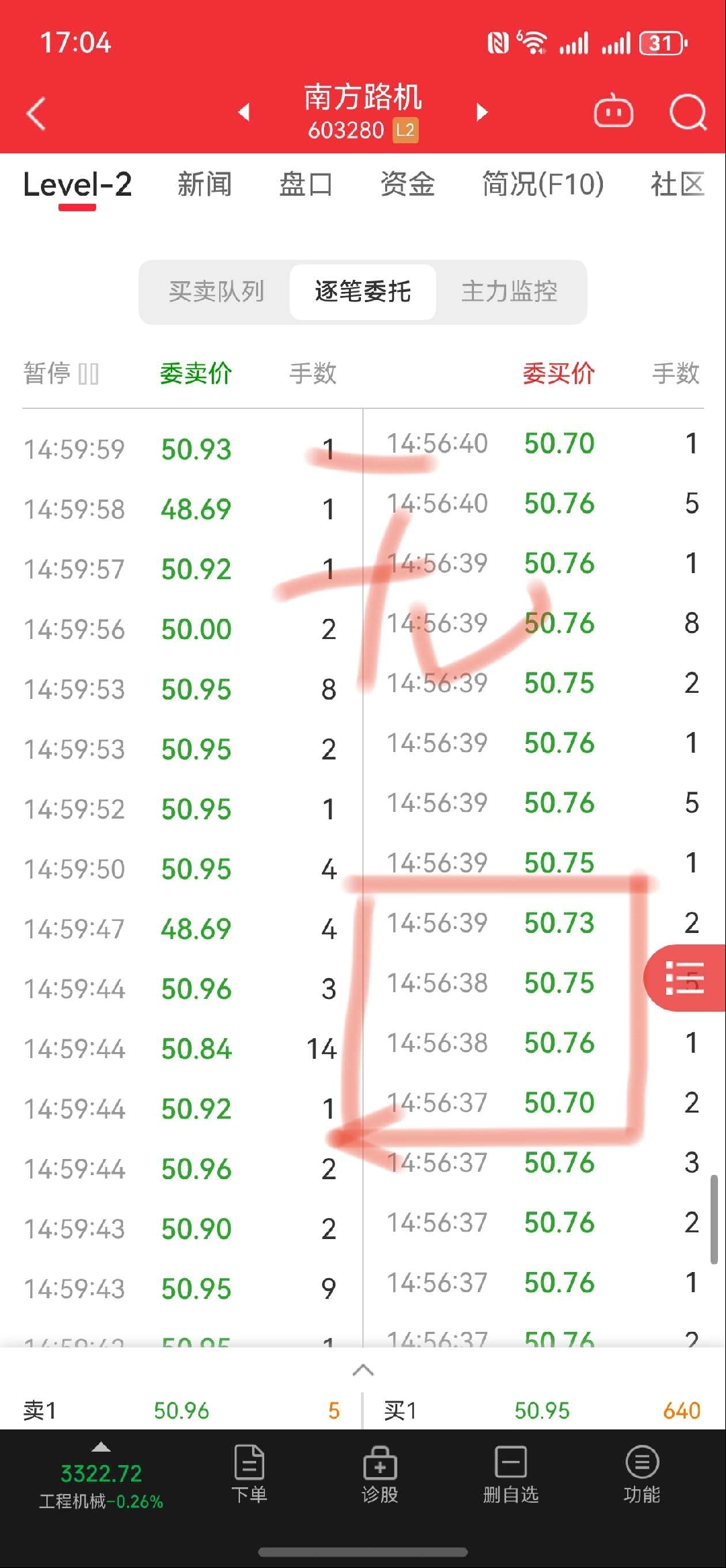
Task: Remove stock via 删自选
Action: pyautogui.click(x=511, y=1474)
